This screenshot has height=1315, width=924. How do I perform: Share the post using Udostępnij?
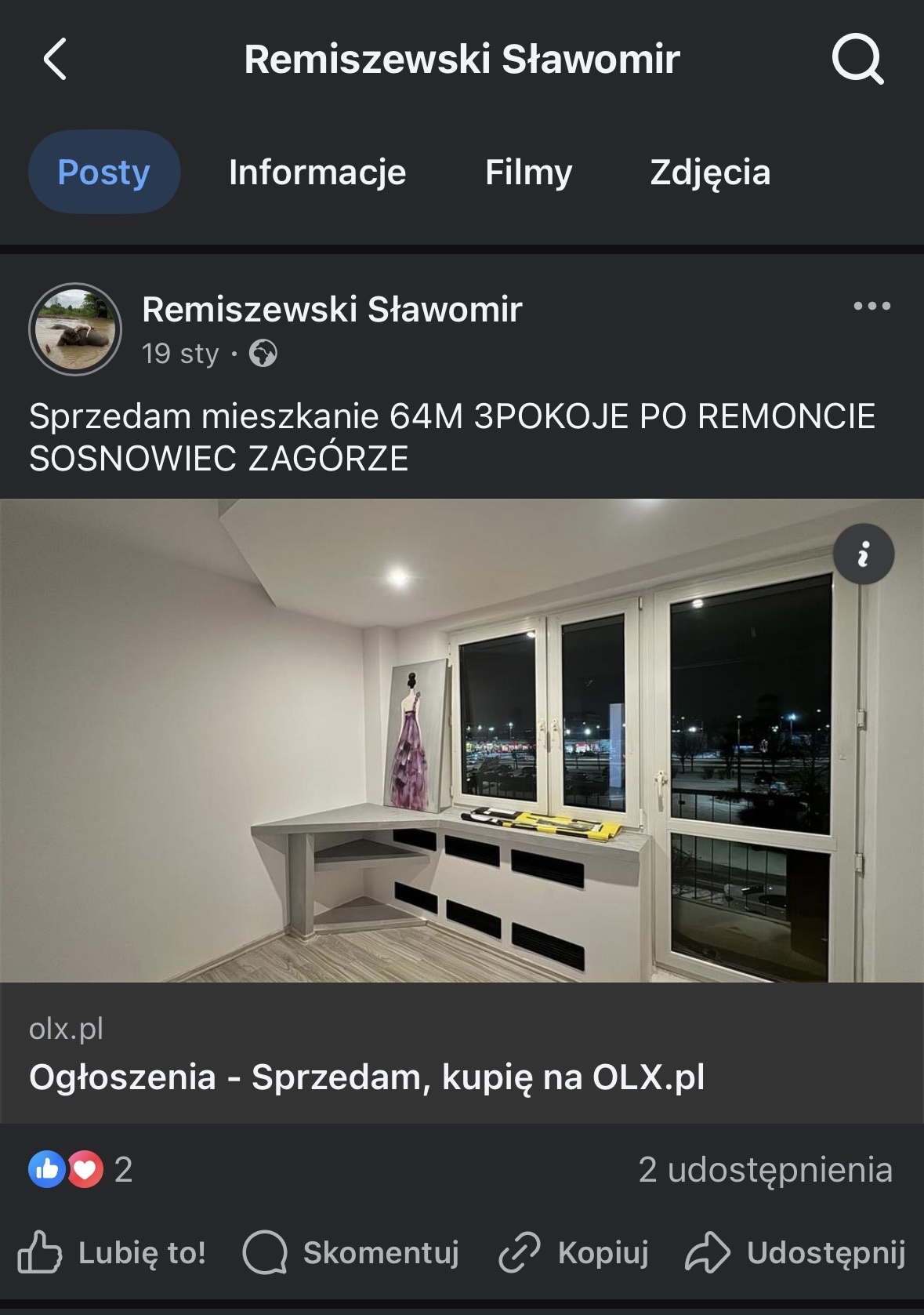coord(795,1252)
